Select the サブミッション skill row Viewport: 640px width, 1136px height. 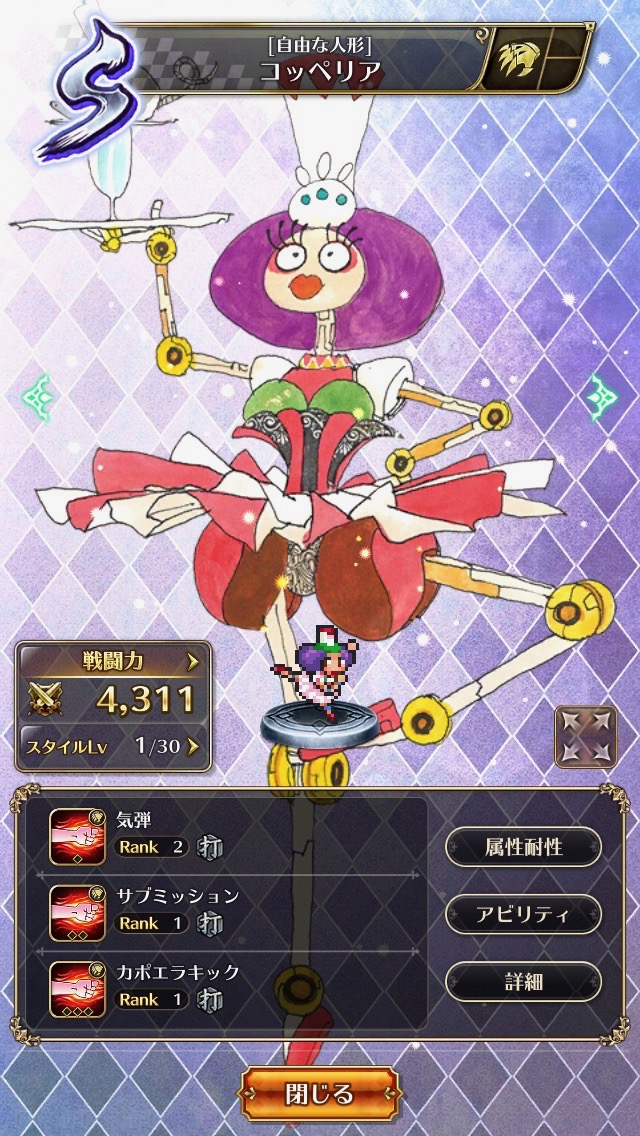230,911
